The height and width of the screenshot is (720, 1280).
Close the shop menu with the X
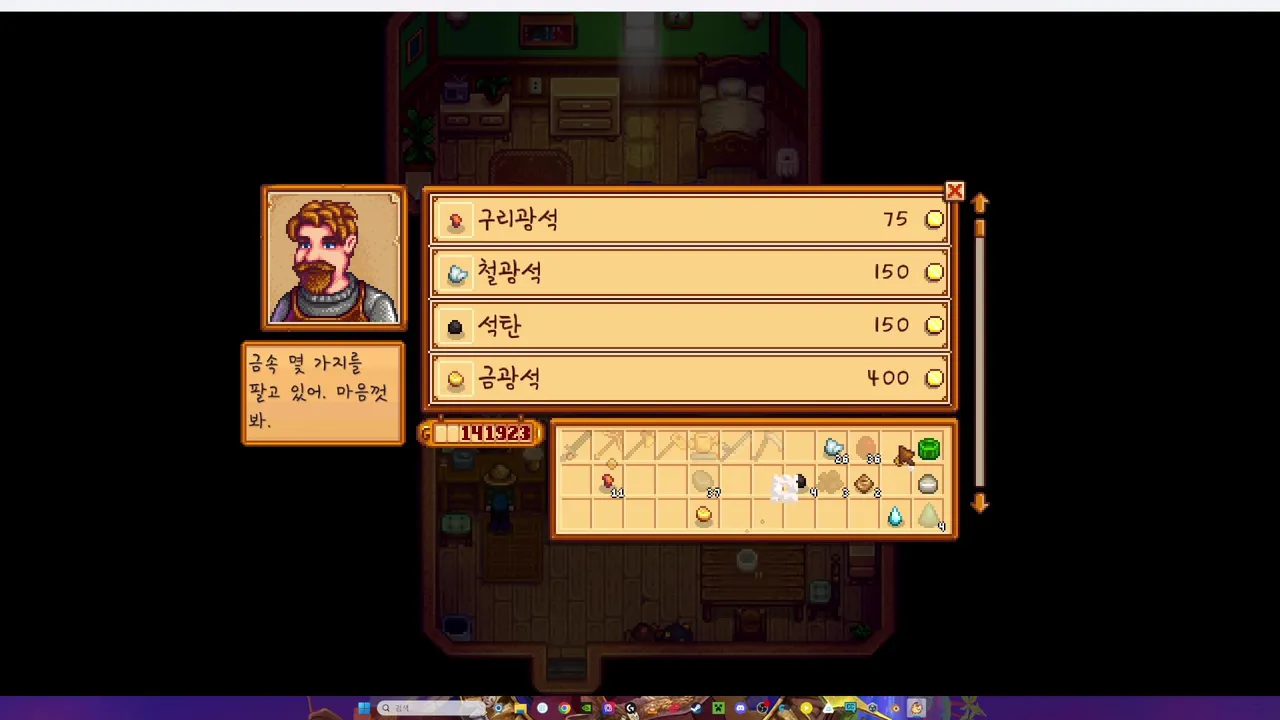[954, 191]
